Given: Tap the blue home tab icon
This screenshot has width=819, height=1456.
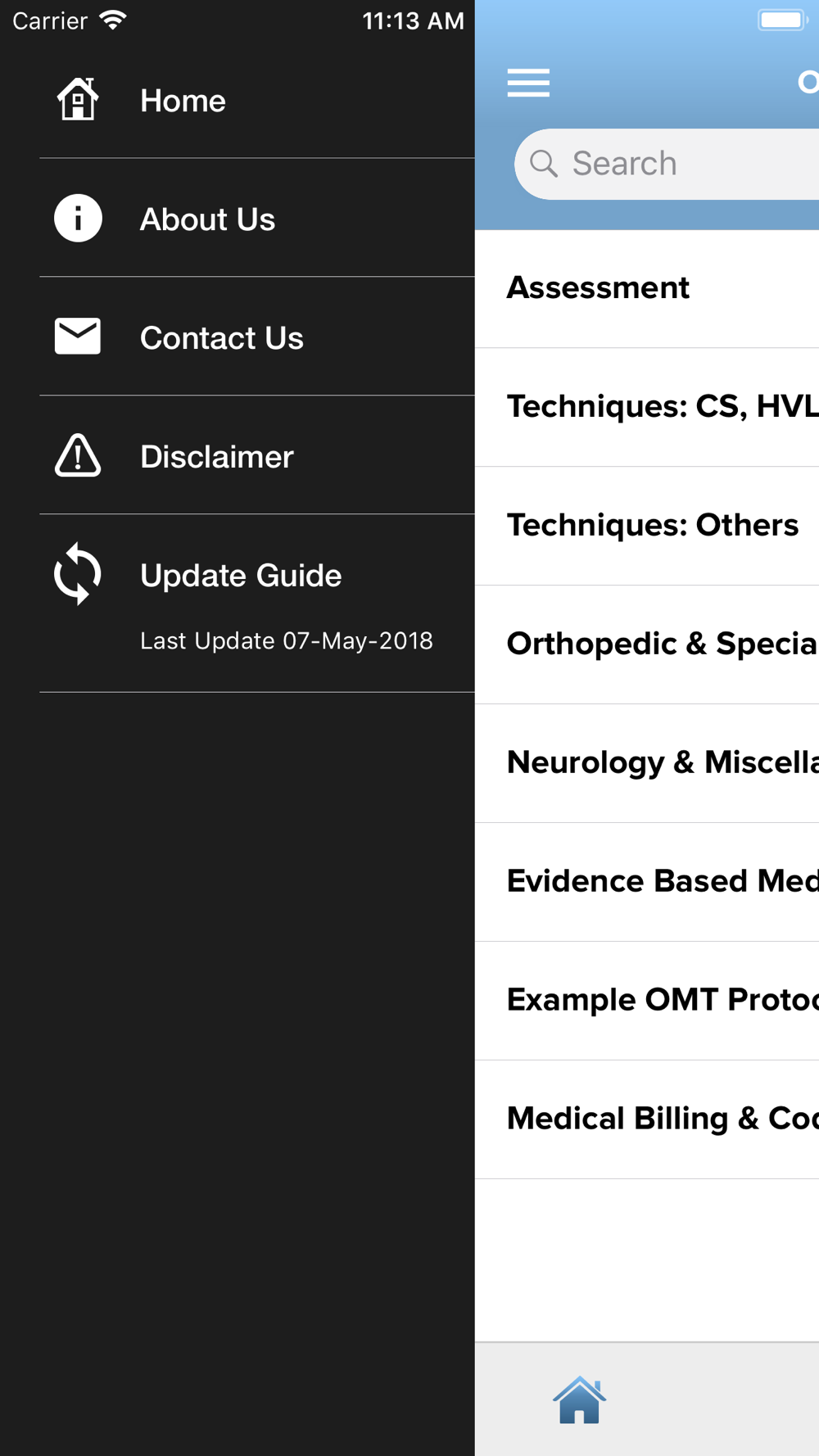Looking at the screenshot, I should click(579, 1400).
